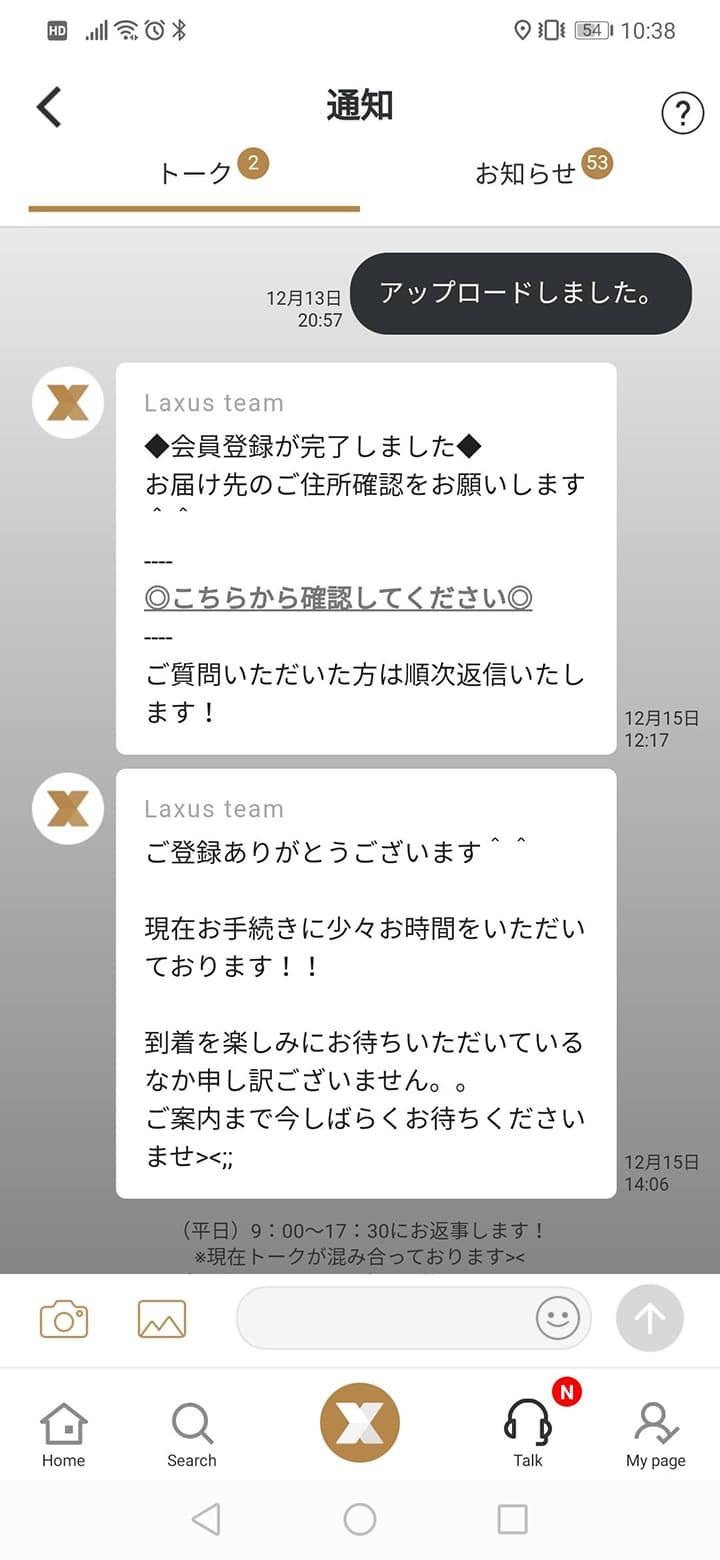
Task: Open the camera to take a photo
Action: point(63,1318)
